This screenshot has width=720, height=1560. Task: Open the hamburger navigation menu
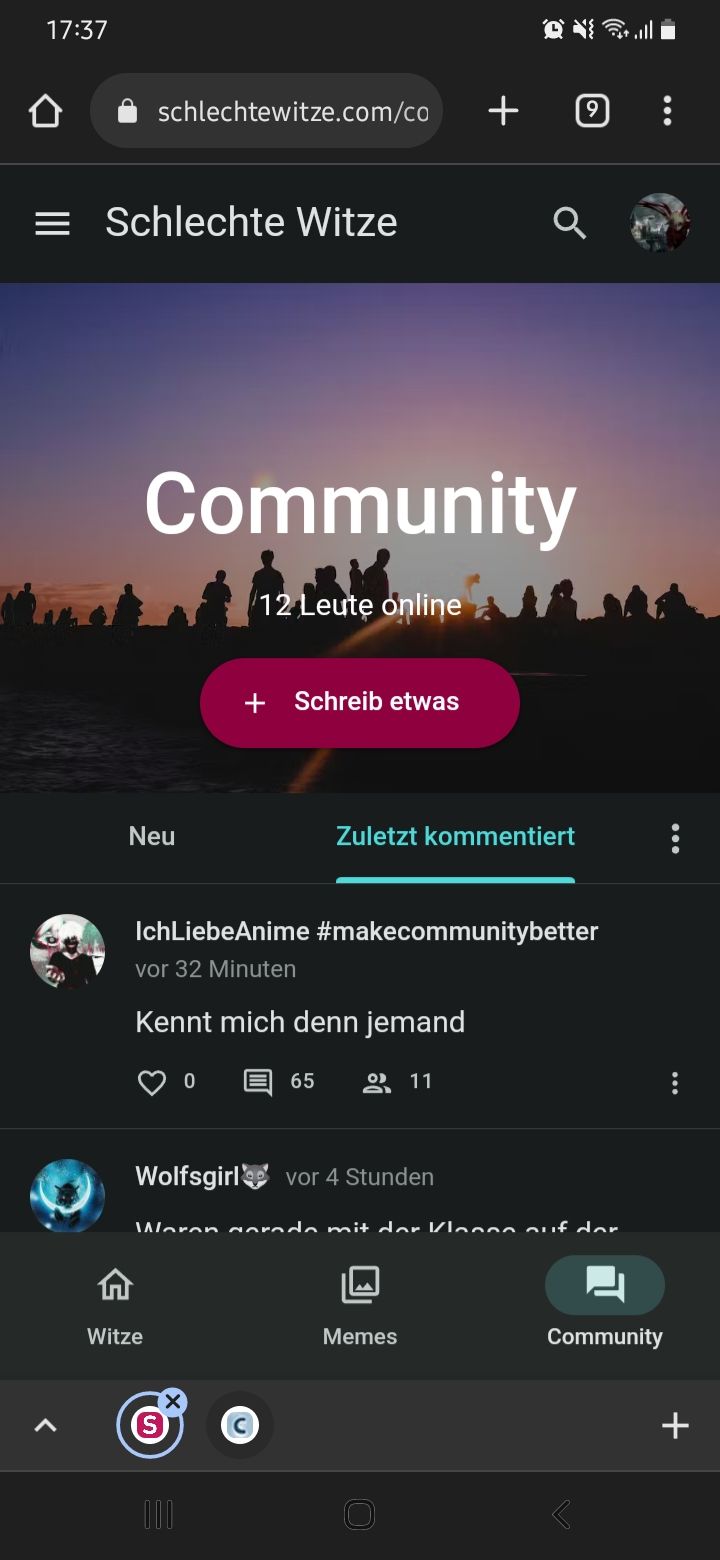tap(52, 223)
